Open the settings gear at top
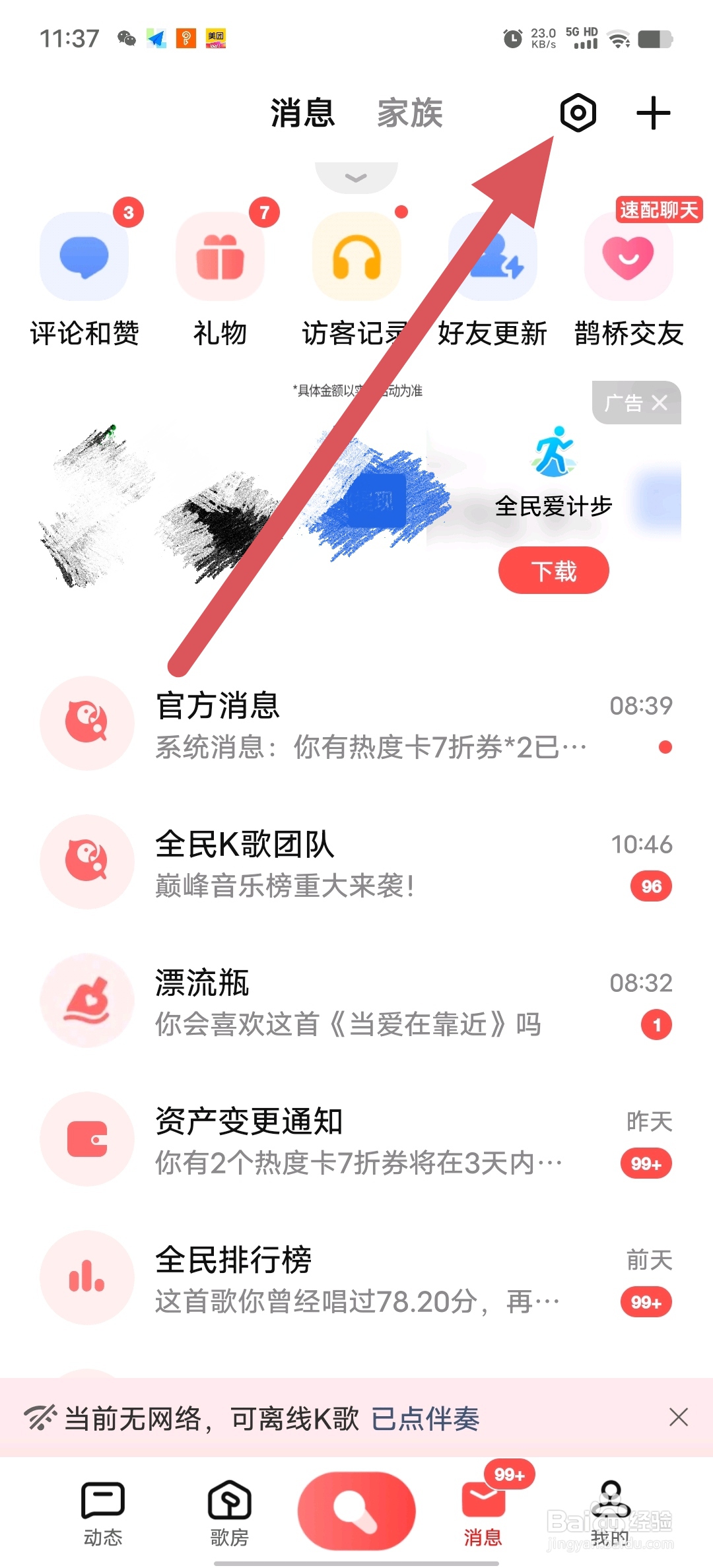The image size is (713, 1568). 577,112
